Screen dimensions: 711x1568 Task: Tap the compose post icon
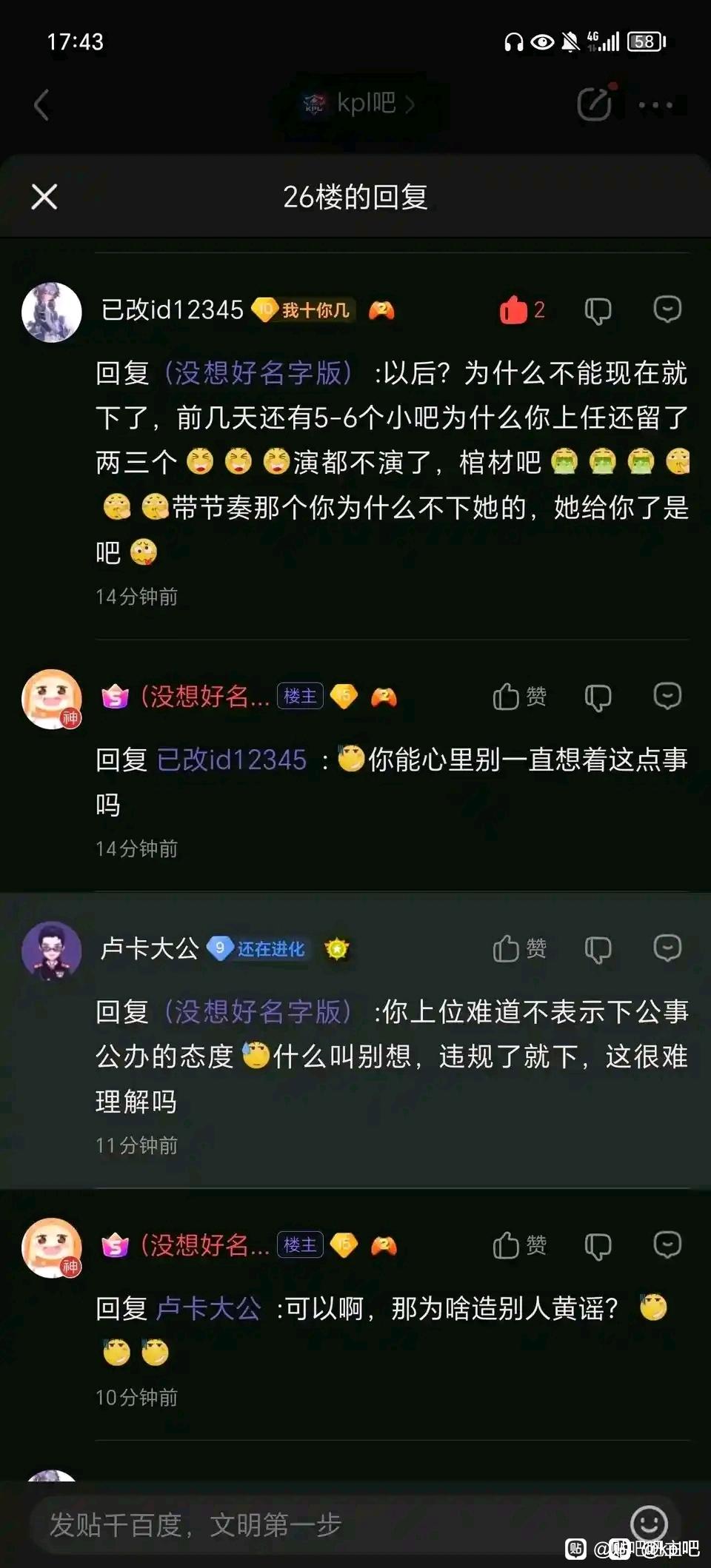pos(595,104)
